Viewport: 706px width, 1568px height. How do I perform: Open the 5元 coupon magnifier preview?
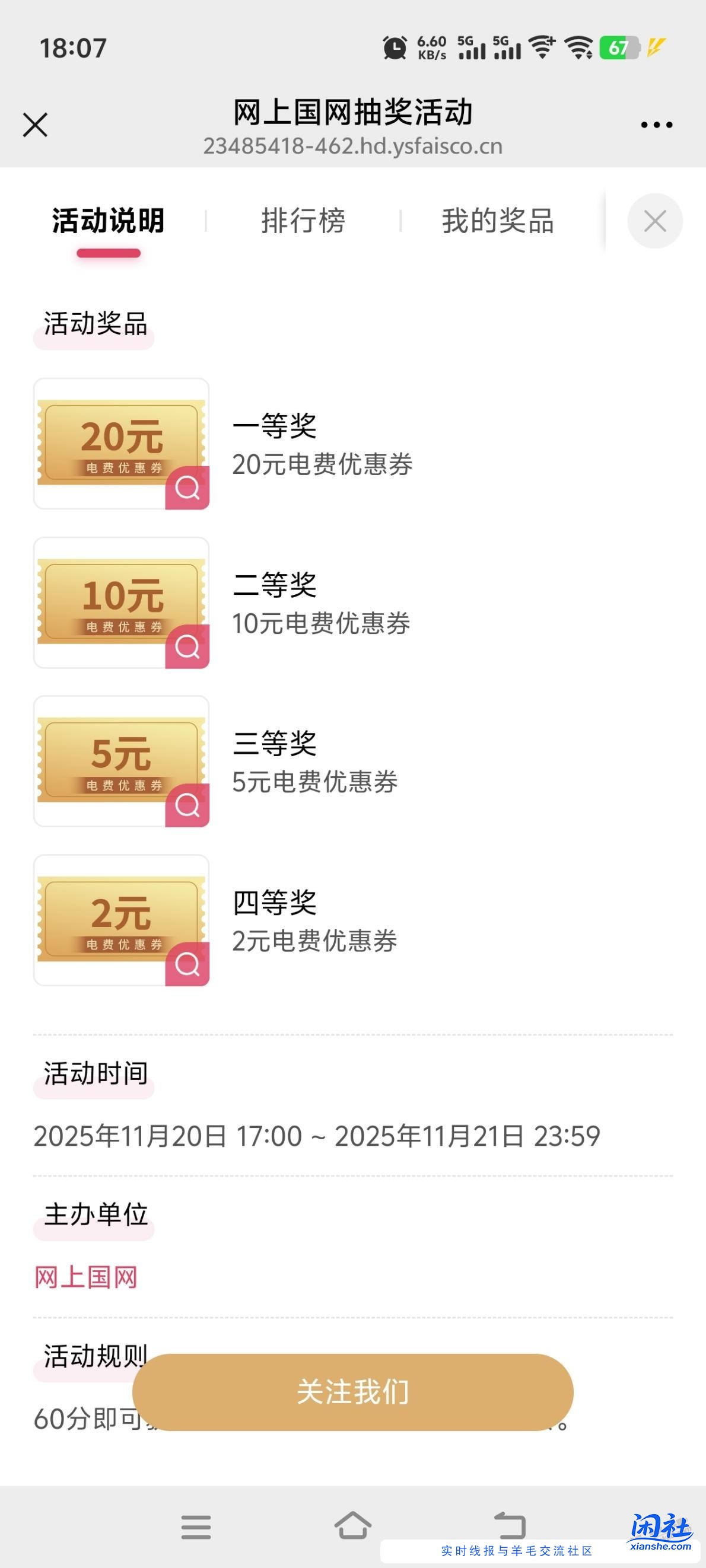pyautogui.click(x=187, y=807)
